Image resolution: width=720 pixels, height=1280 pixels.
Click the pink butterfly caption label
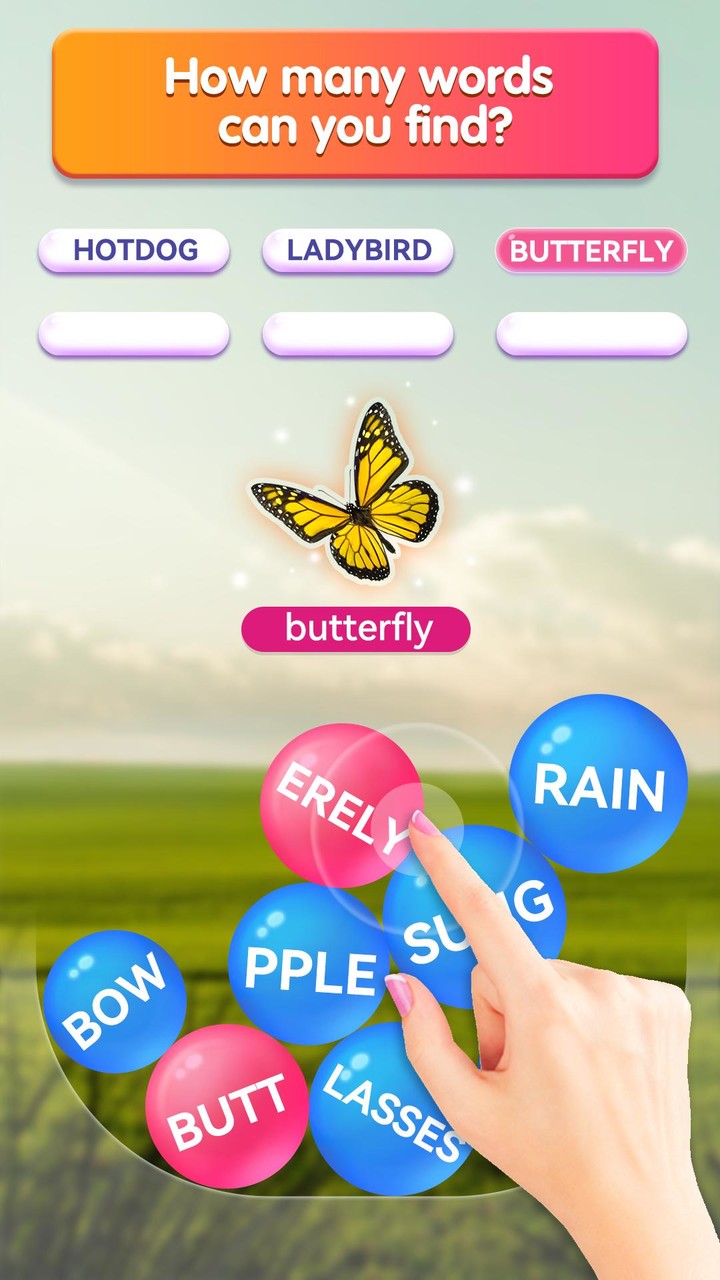(356, 629)
